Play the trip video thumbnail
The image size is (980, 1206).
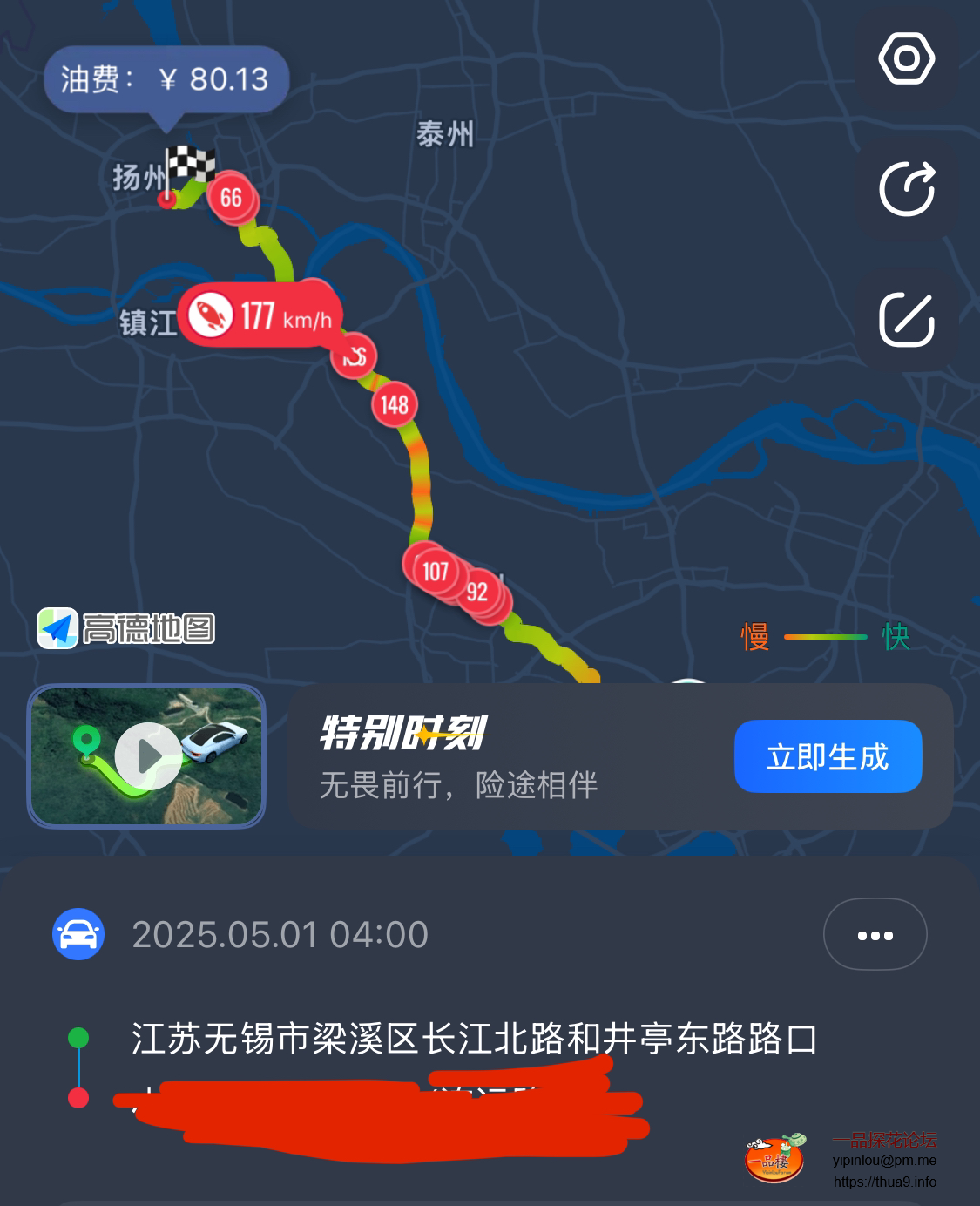[x=147, y=755]
